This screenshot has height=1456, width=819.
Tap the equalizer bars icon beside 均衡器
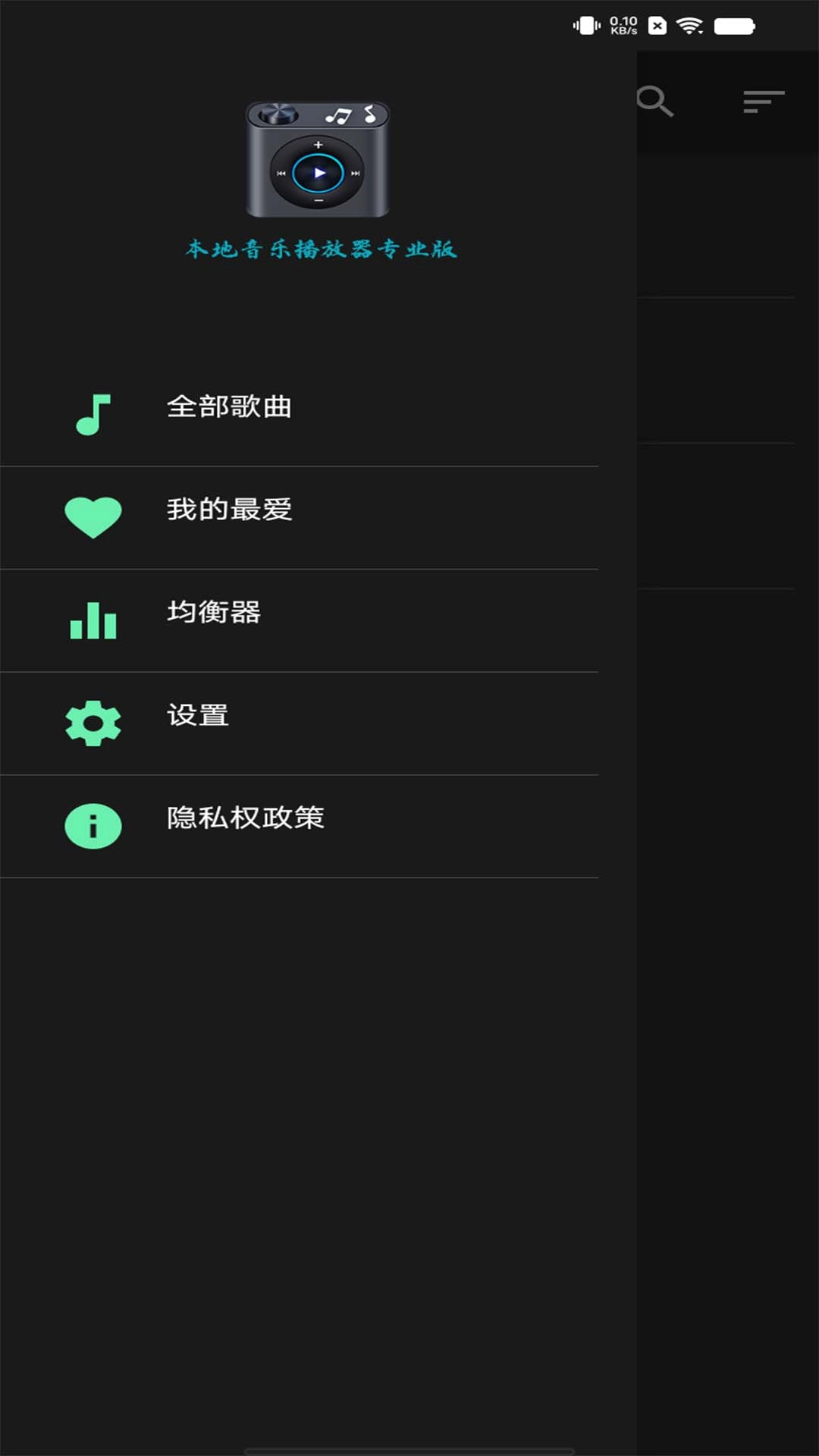(x=93, y=620)
